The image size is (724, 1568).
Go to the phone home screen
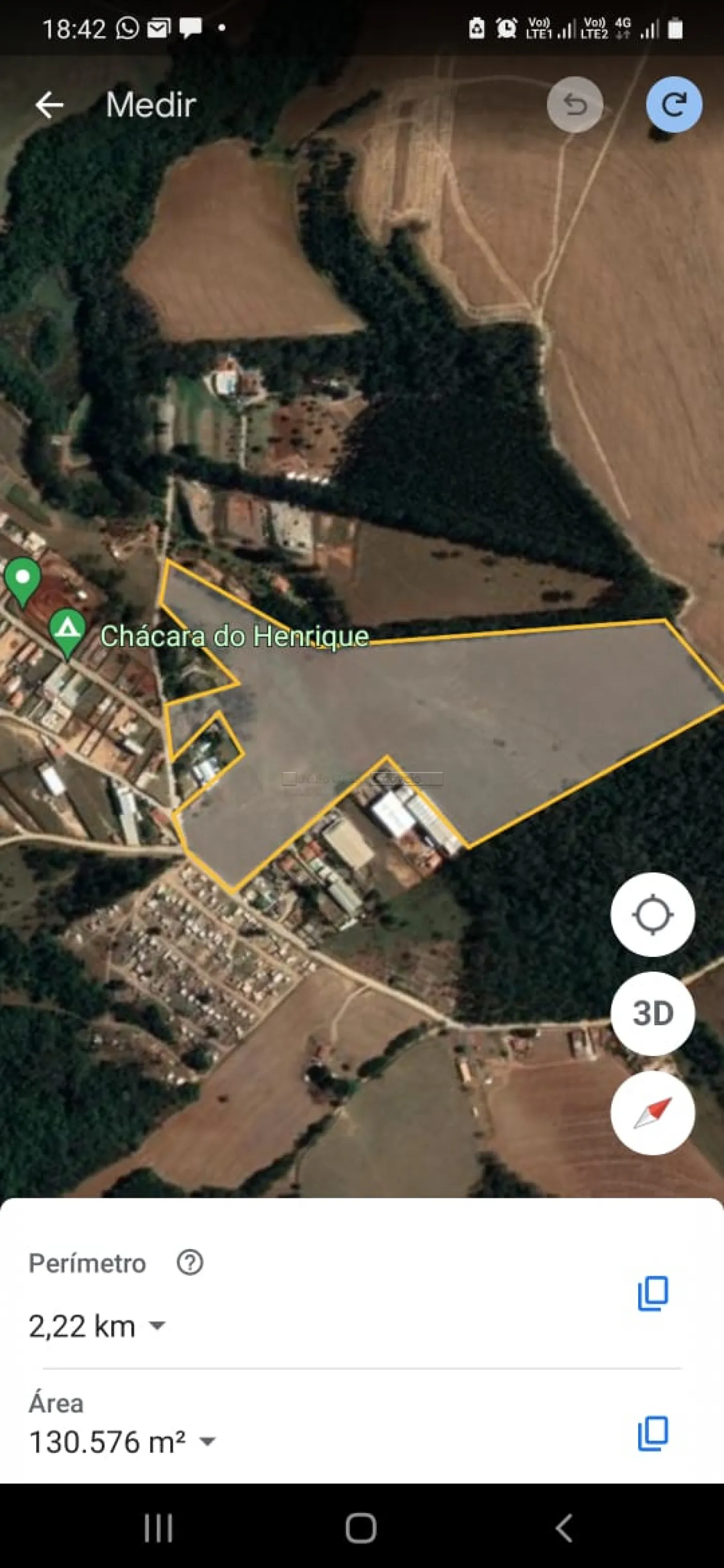click(x=361, y=1528)
